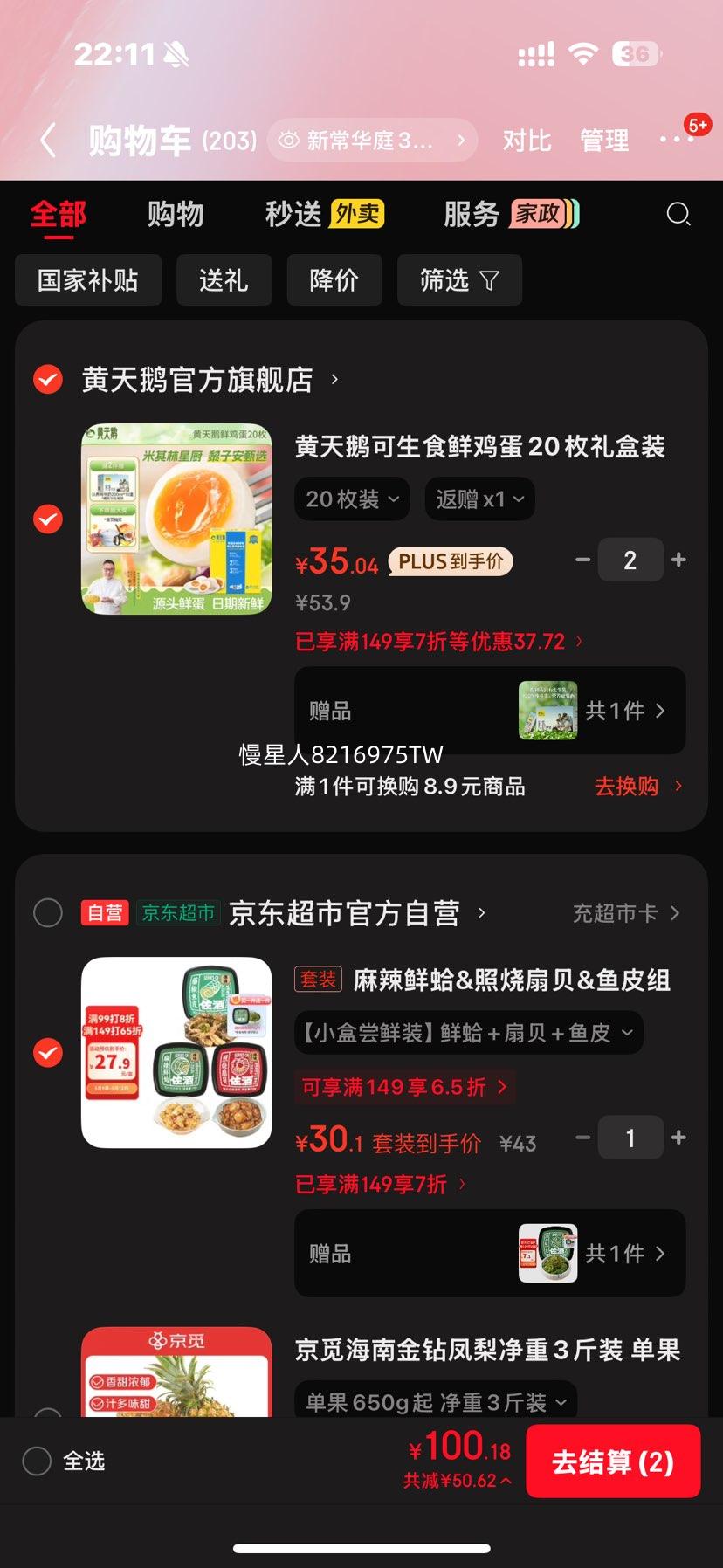Change delivery address 新常华庭
Image resolution: width=723 pixels, height=1568 pixels.
tap(373, 140)
